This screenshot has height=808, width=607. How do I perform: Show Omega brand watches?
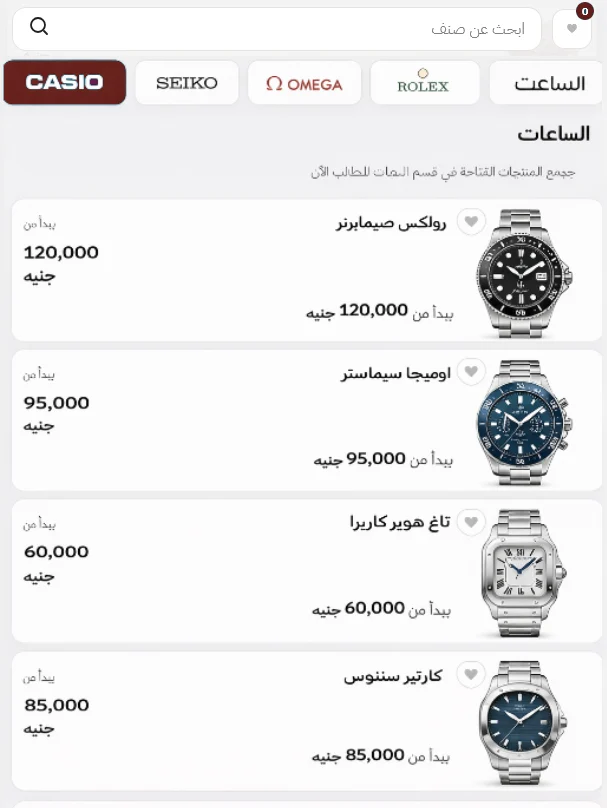pyautogui.click(x=304, y=83)
